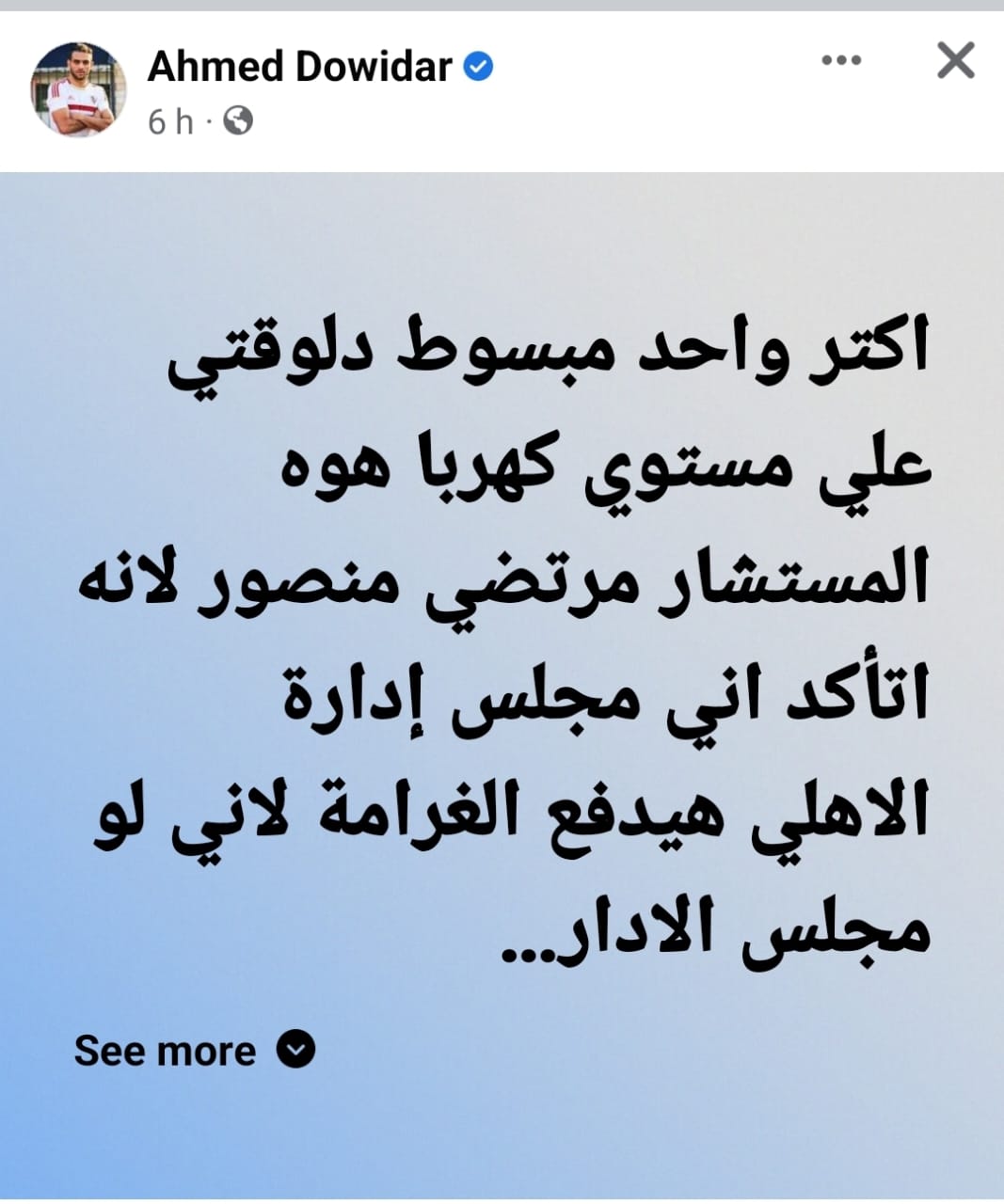
Task: Open Ahmed Dowidar's profile name link
Action: (x=299, y=67)
